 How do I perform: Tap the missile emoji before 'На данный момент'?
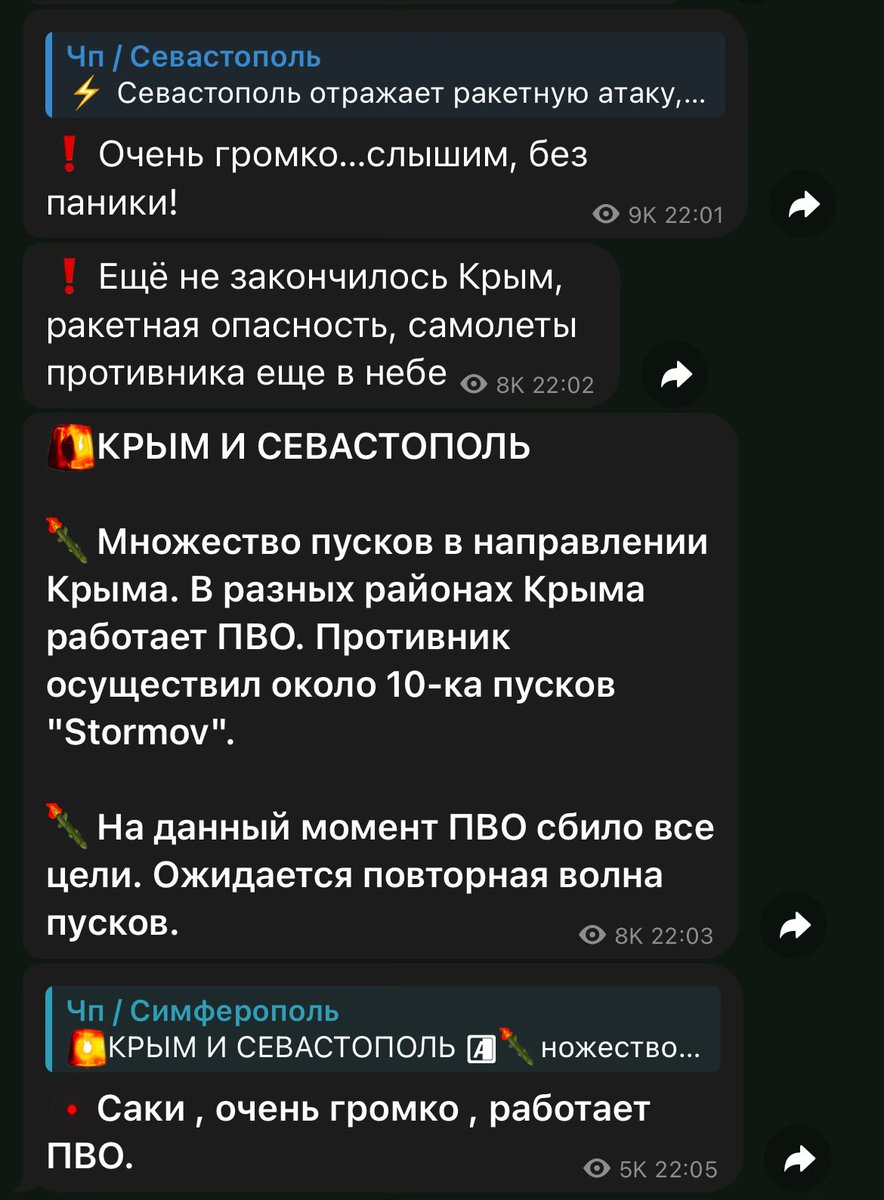(65, 825)
